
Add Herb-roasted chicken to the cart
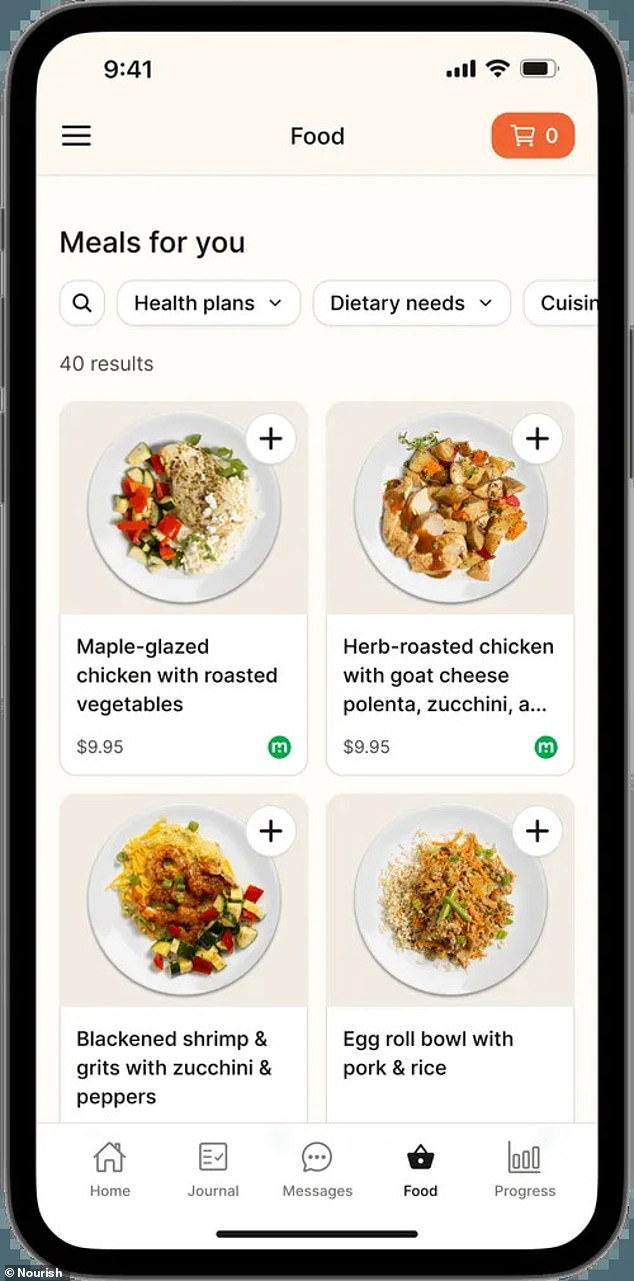tap(537, 438)
